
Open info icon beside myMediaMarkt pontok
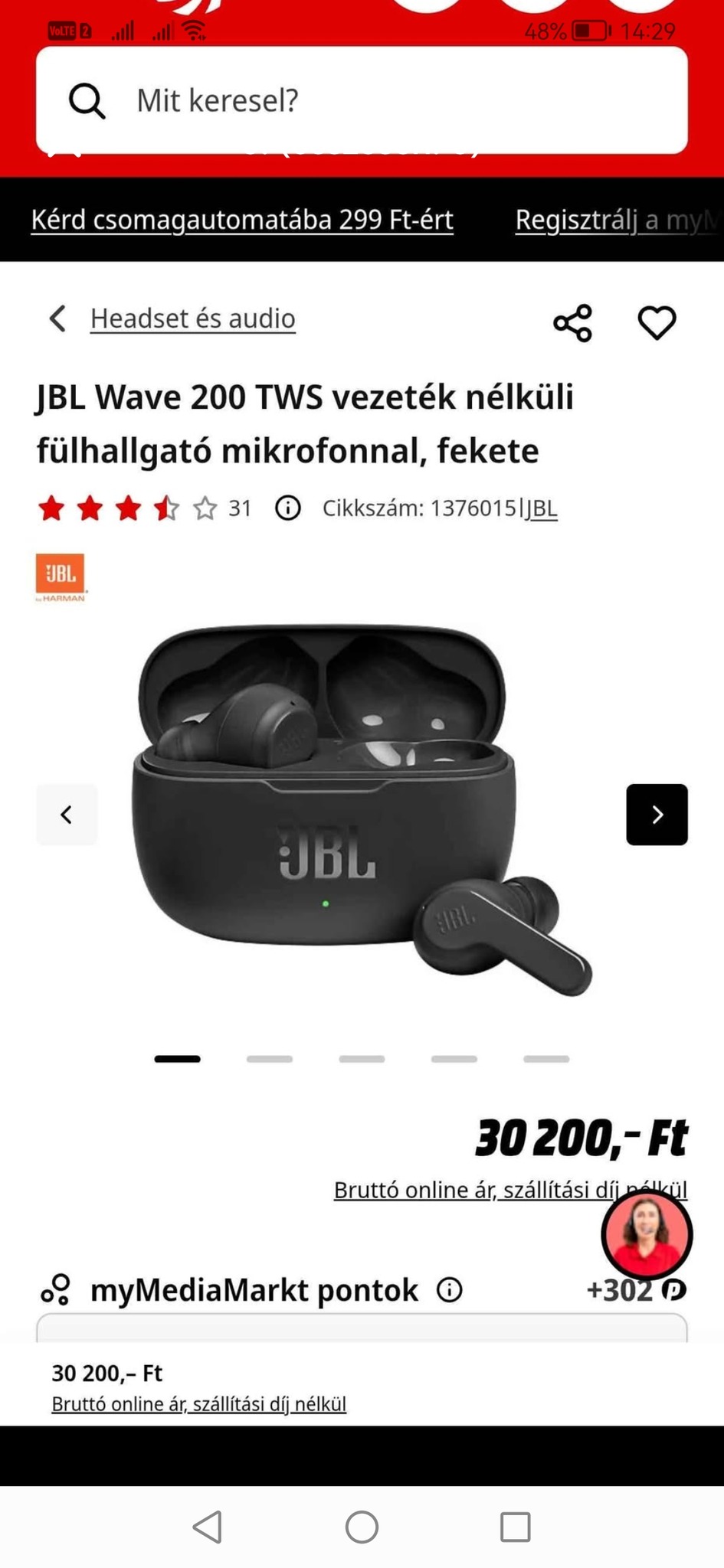point(450,1290)
